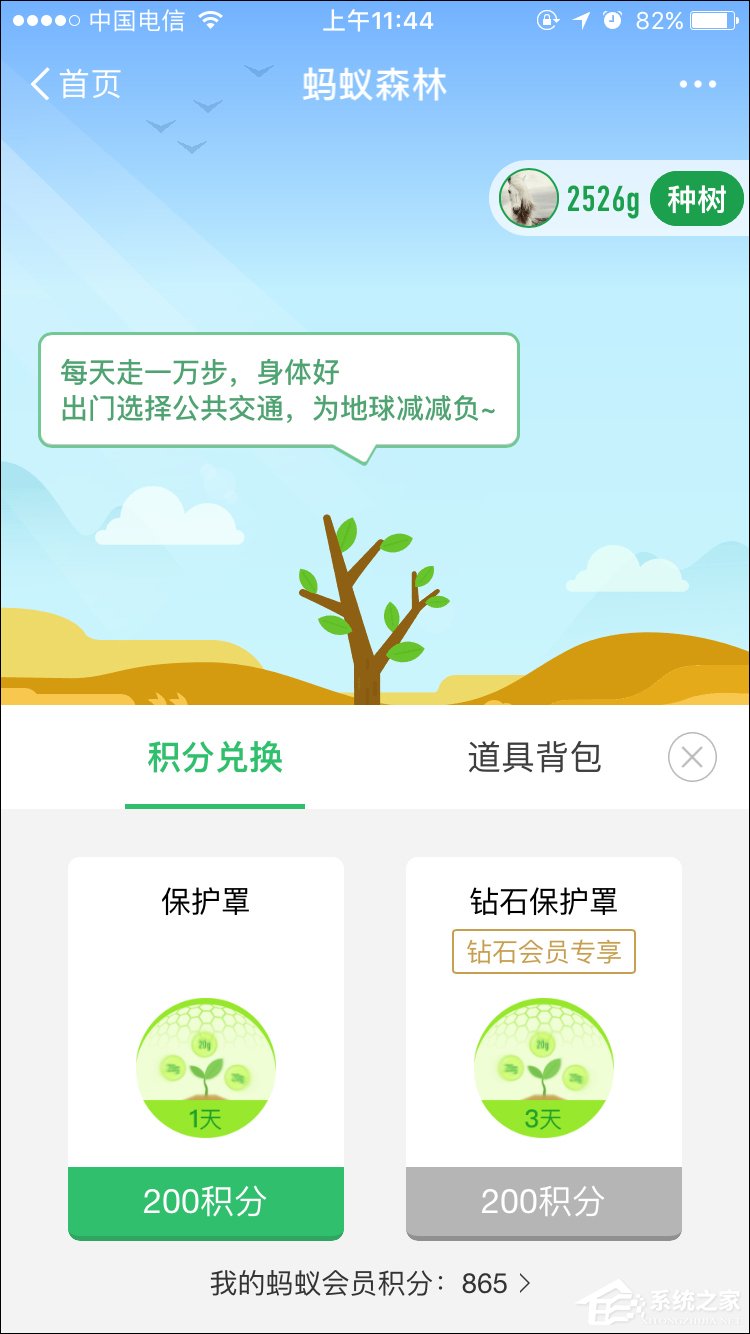Go back using 首页 link
The image size is (750, 1334).
pyautogui.click(x=73, y=85)
